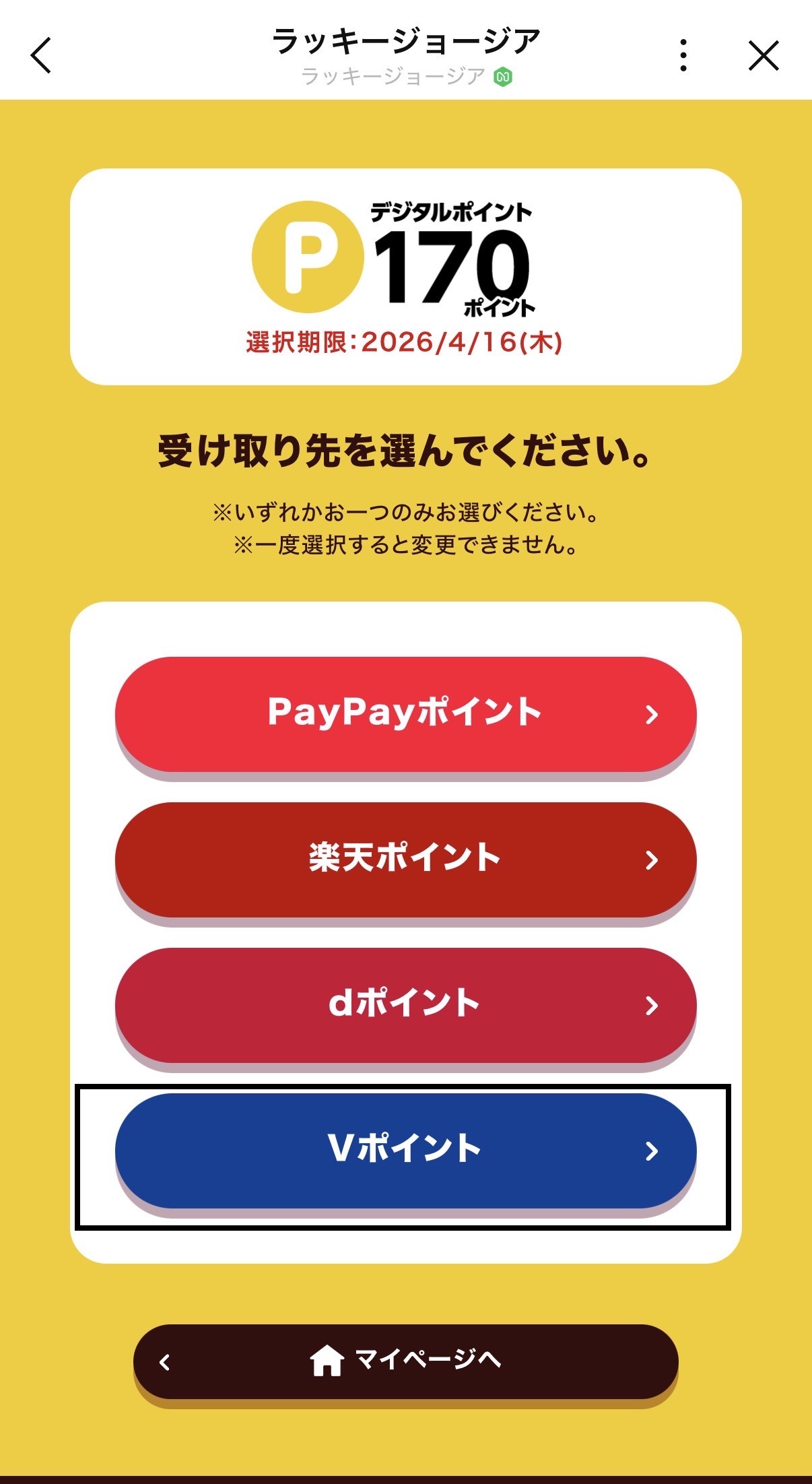
Task: Close the ラッキージョージア page
Action: 764,55
